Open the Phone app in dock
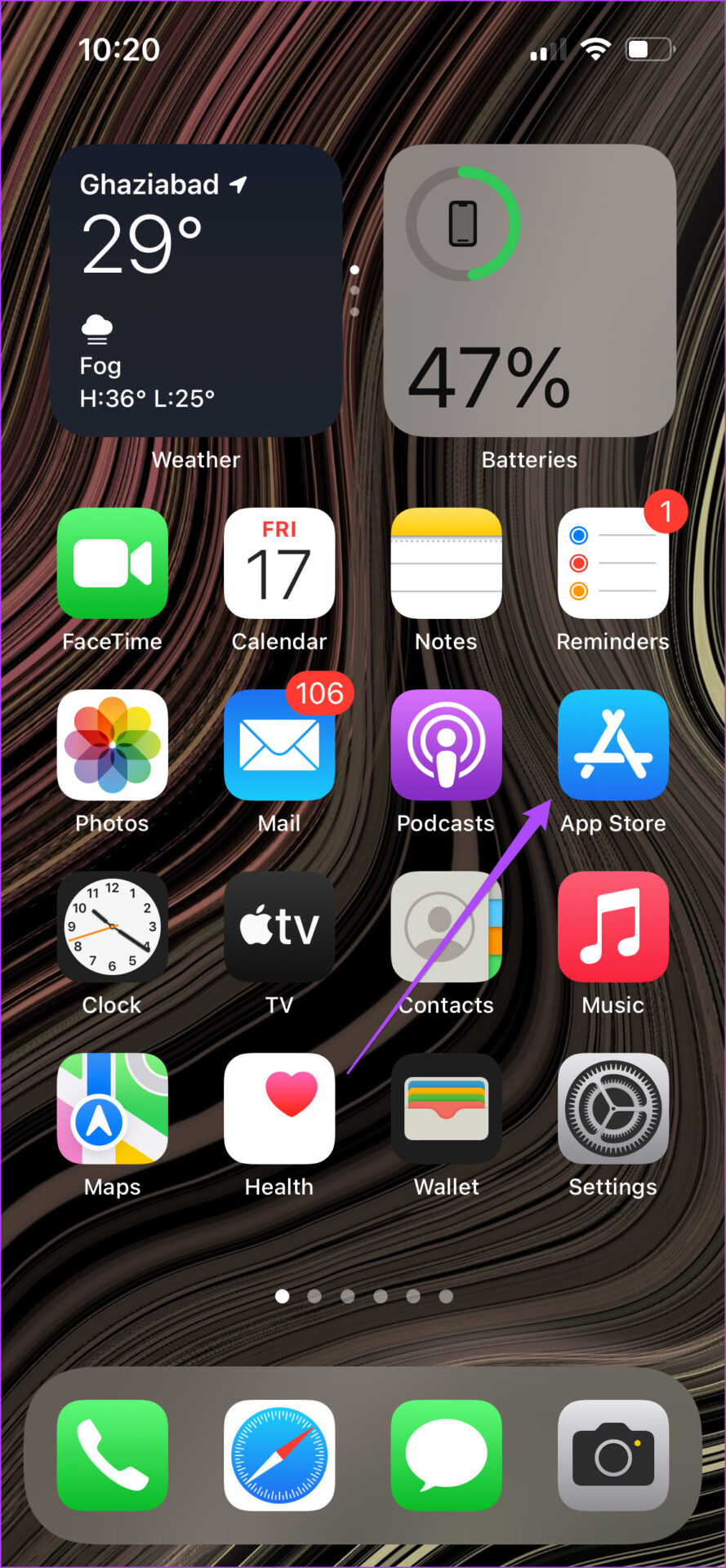726x1568 pixels. click(113, 1455)
